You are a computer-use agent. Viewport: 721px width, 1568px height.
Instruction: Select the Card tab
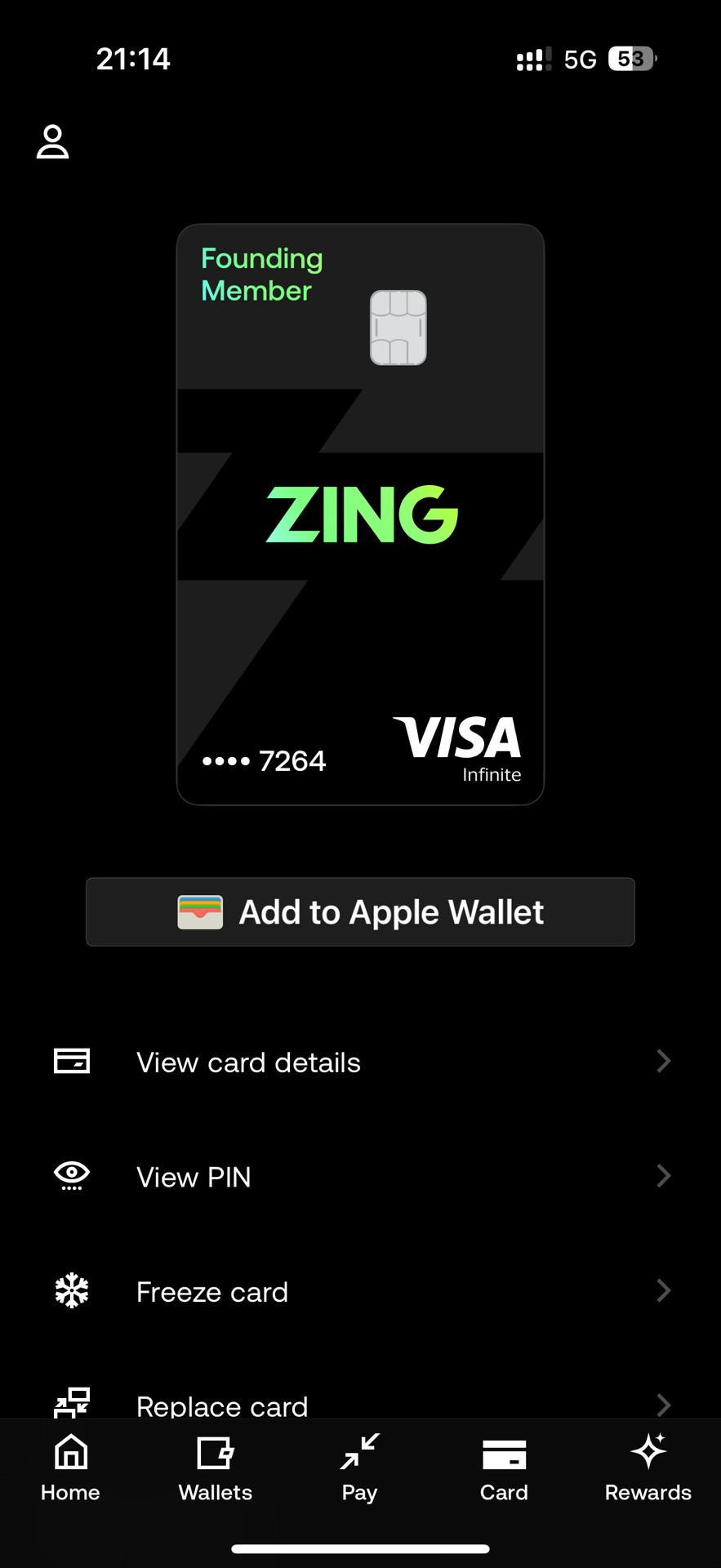tap(504, 1469)
